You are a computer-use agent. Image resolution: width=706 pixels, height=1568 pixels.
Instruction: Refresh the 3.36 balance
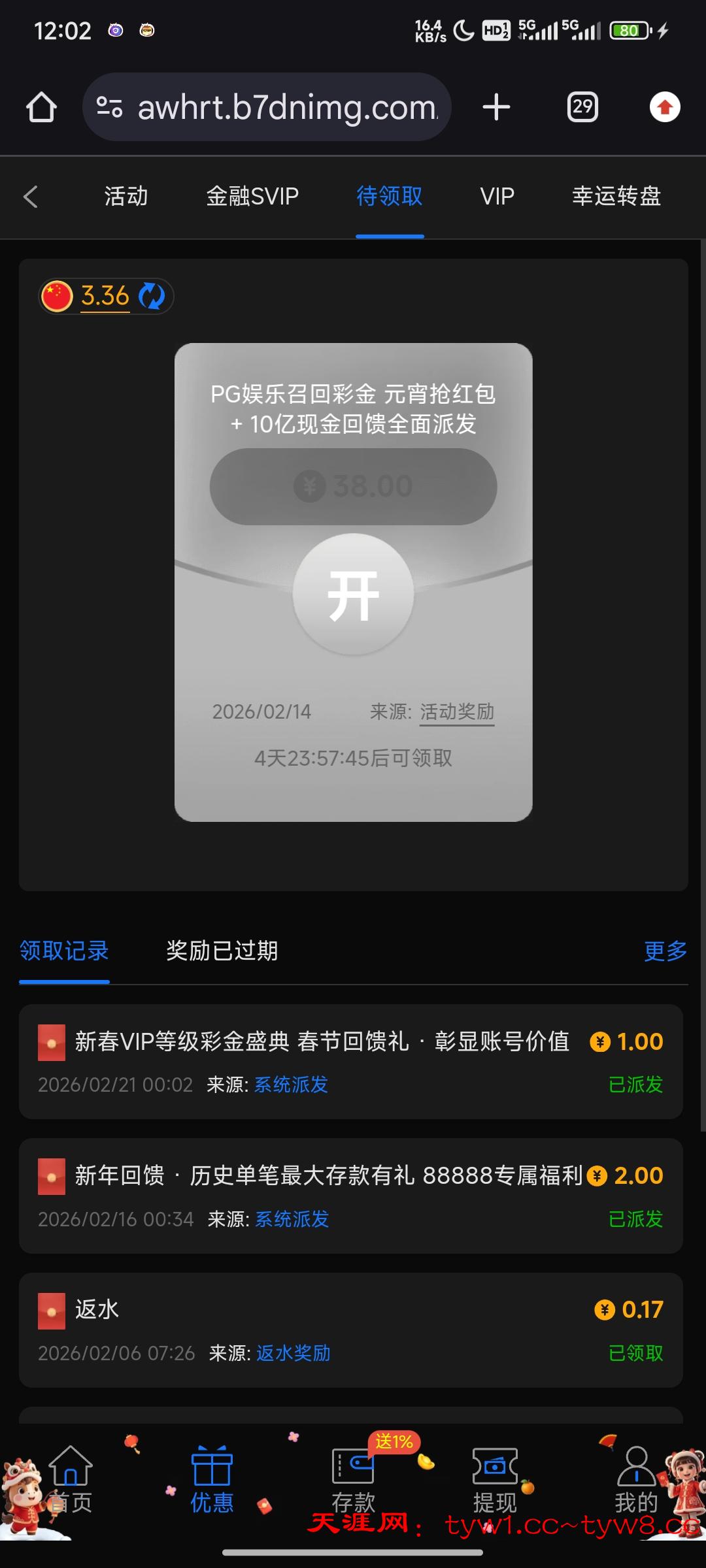coord(152,296)
